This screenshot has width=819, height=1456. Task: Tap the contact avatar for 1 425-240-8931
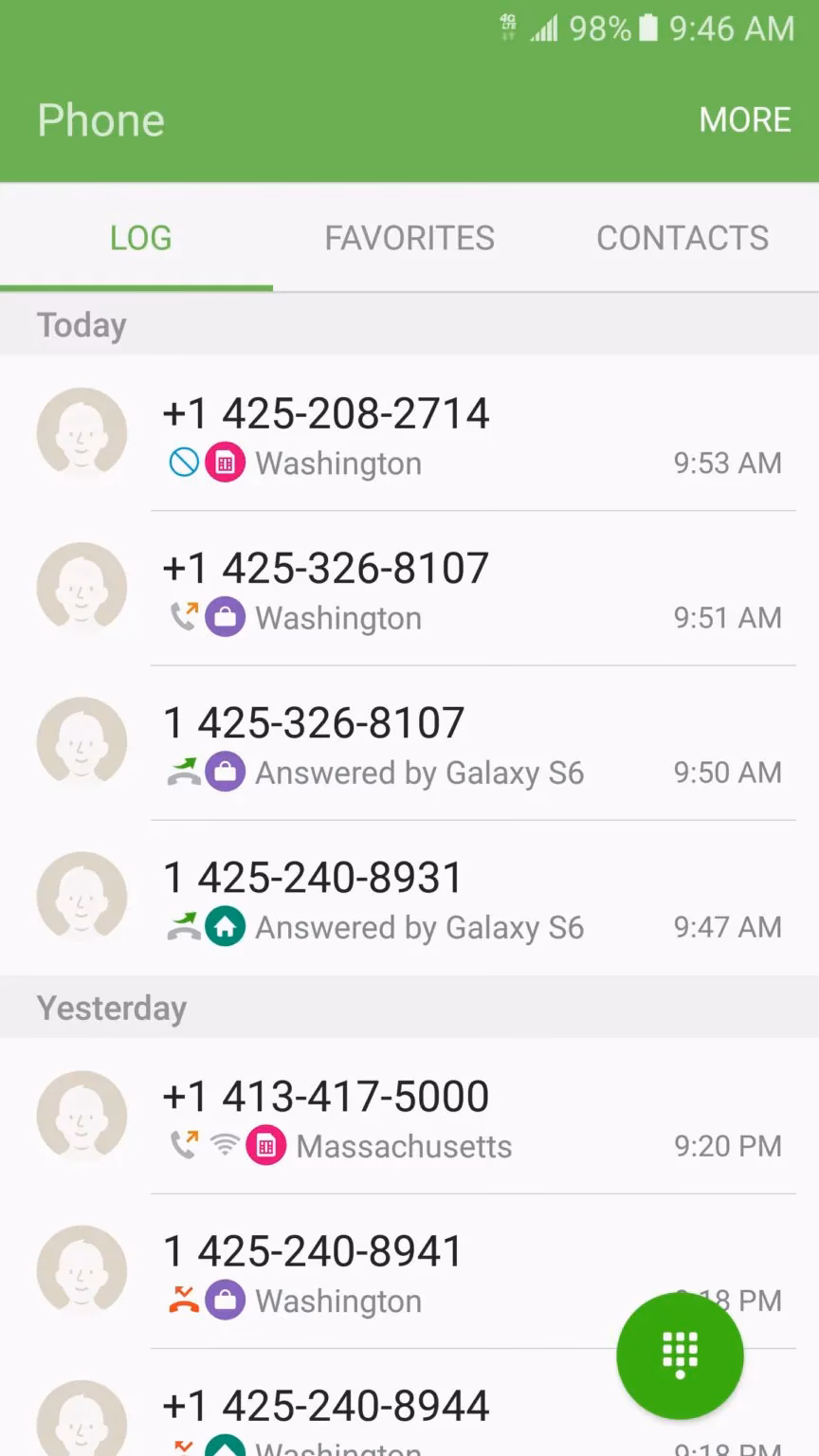pyautogui.click(x=82, y=895)
